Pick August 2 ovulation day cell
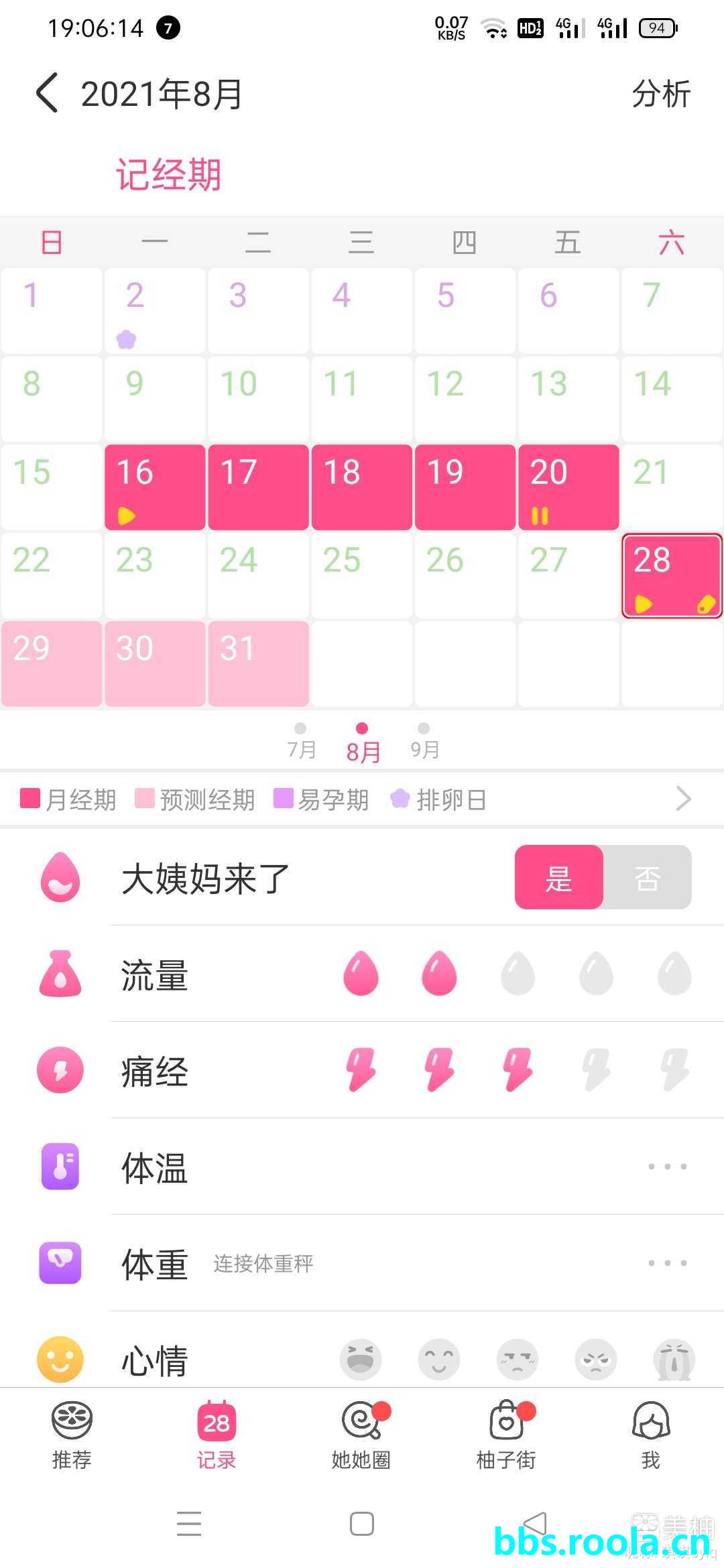Image resolution: width=724 pixels, height=1568 pixels. [x=155, y=311]
